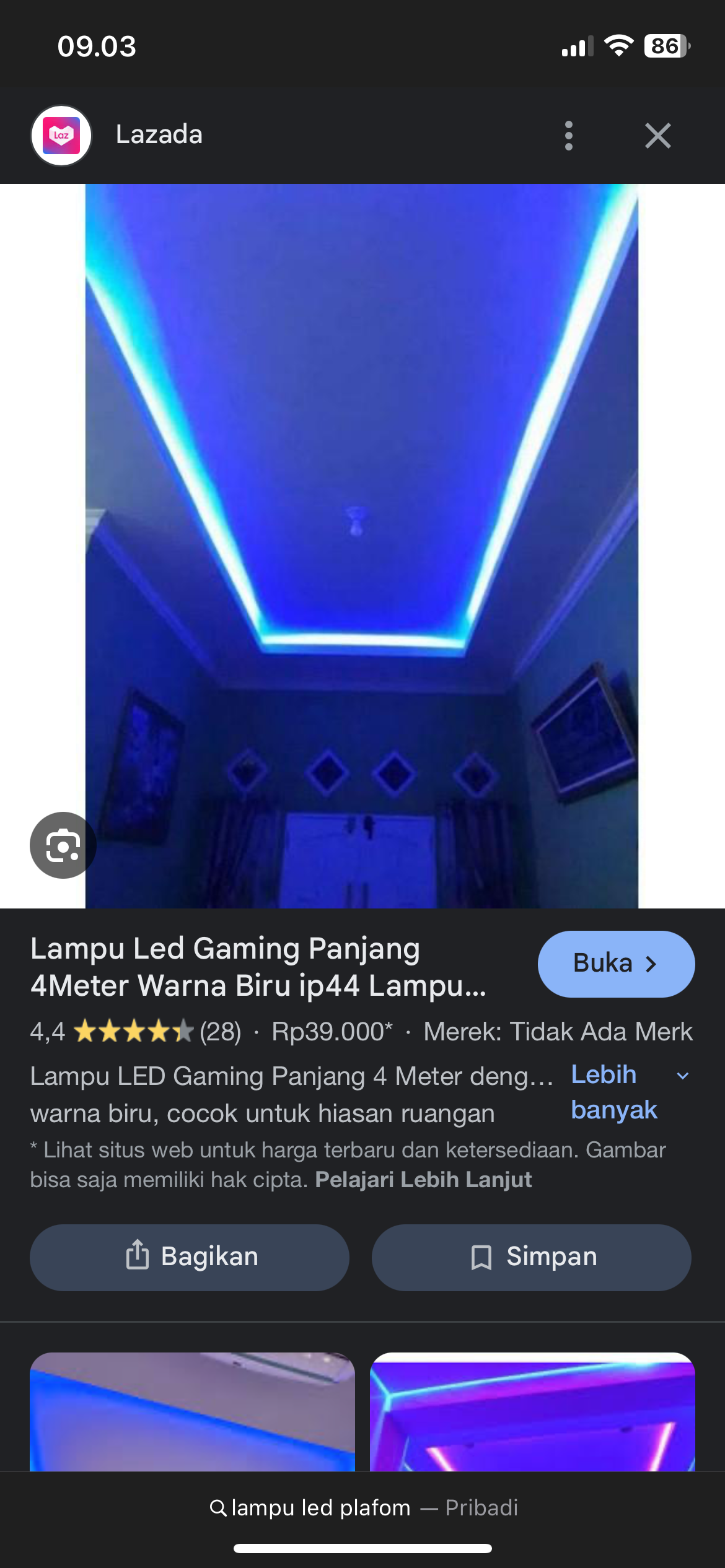Open the purple LED ceiling thumbnail
The image size is (725, 1568).
[532, 1411]
